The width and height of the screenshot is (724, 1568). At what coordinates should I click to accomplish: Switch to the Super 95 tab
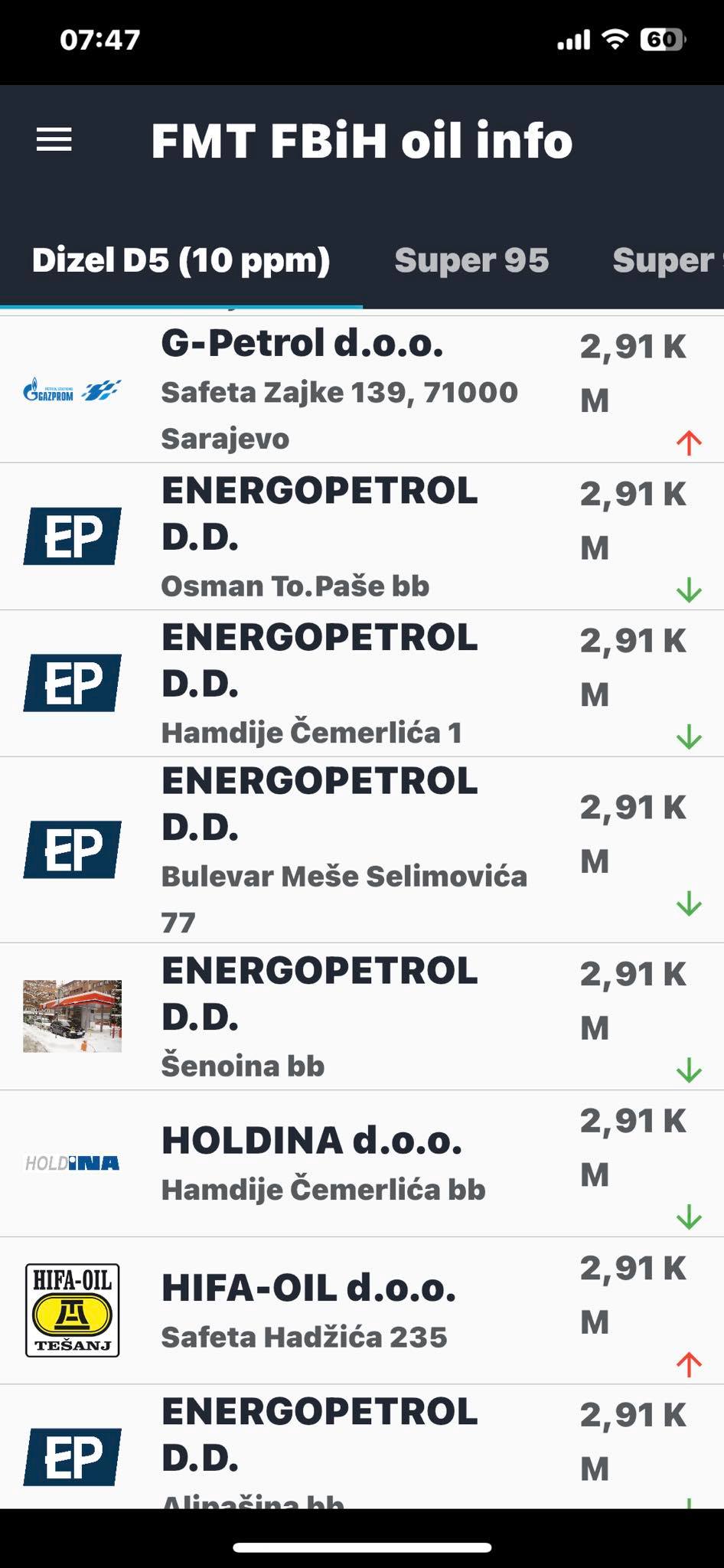click(471, 260)
